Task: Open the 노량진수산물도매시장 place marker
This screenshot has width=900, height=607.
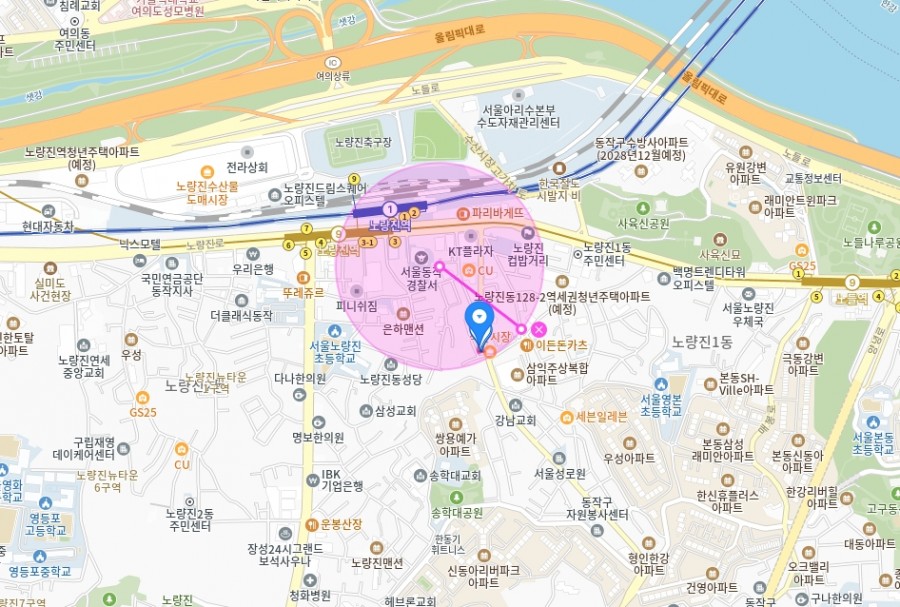Action: 207,171
